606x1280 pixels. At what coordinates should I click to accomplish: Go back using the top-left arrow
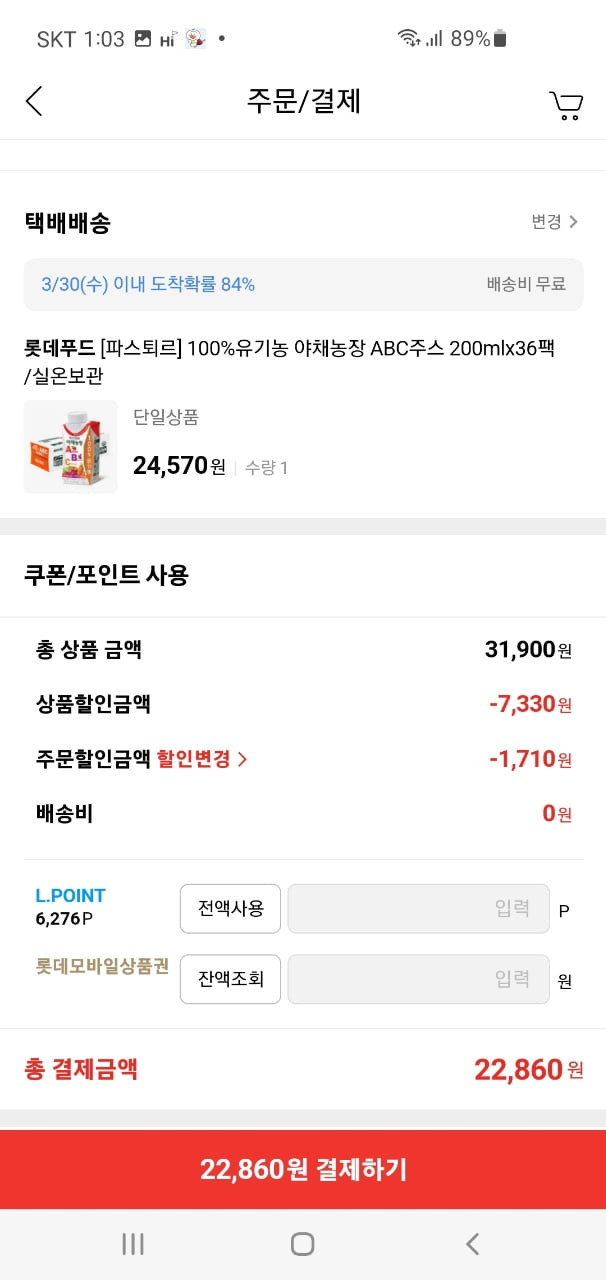[x=34, y=101]
